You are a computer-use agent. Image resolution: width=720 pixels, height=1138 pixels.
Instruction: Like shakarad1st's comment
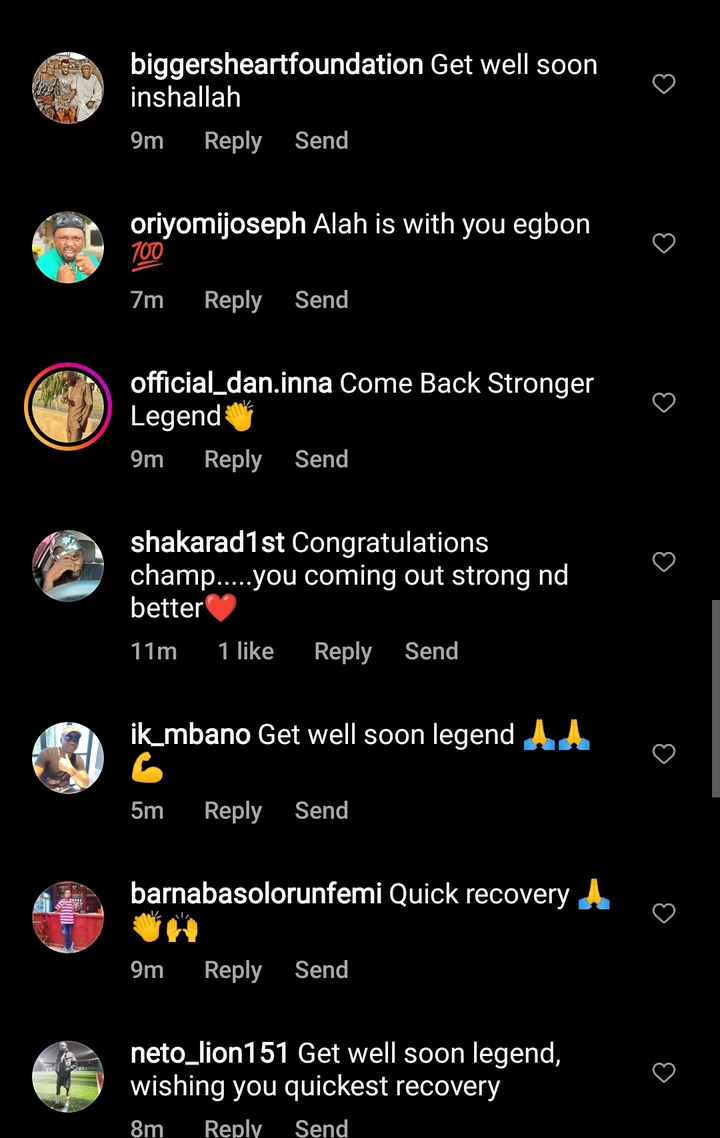click(x=664, y=562)
